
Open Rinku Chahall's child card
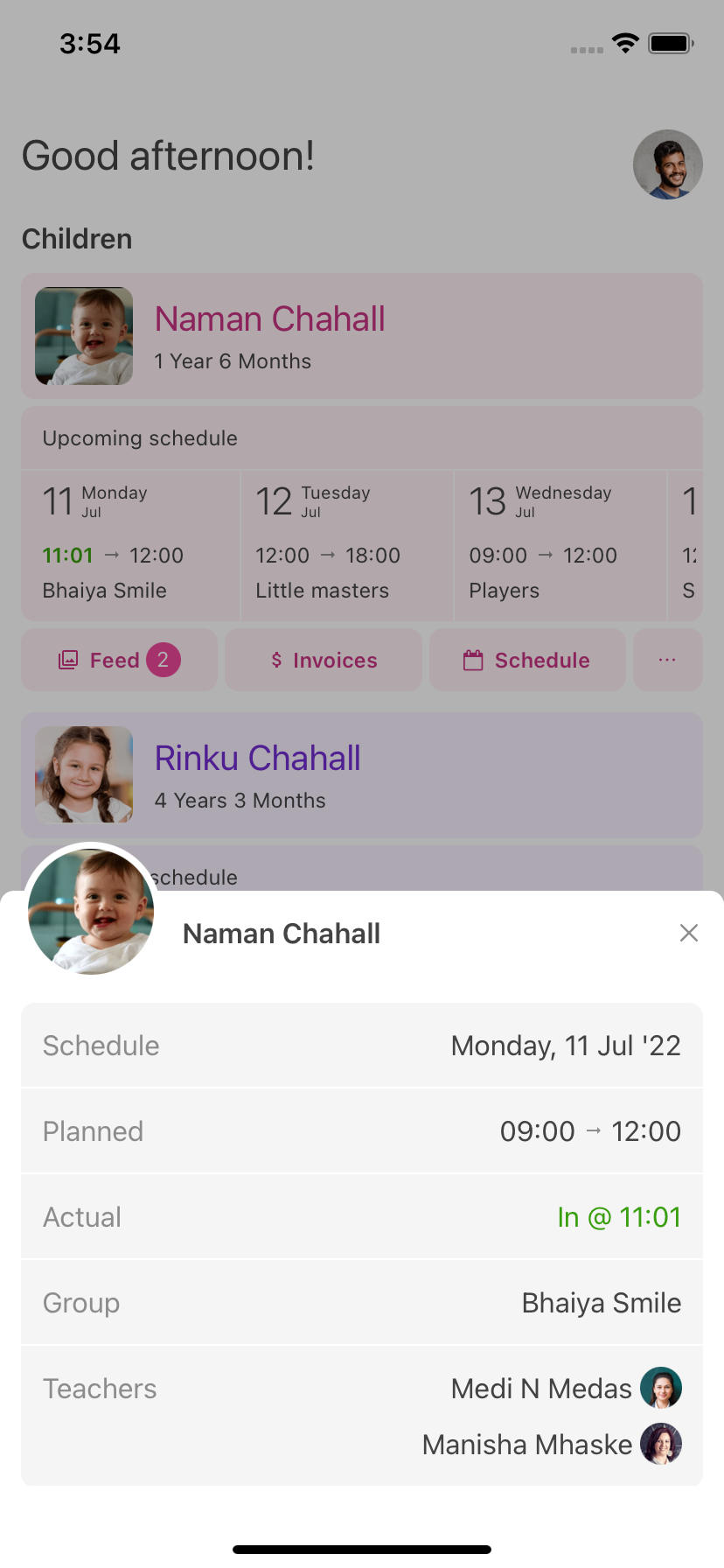[x=362, y=775]
